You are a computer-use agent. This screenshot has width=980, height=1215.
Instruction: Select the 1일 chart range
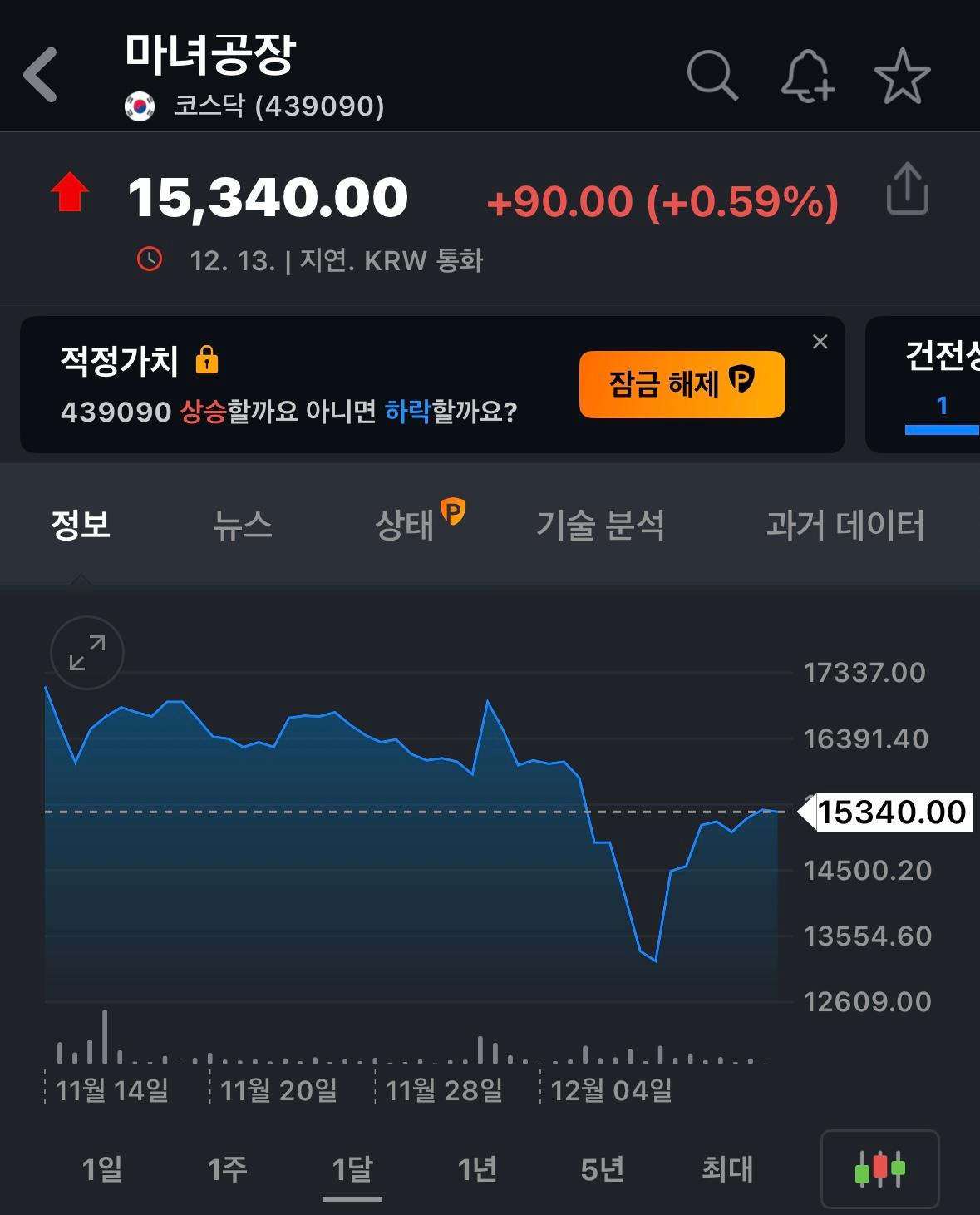point(102,1169)
